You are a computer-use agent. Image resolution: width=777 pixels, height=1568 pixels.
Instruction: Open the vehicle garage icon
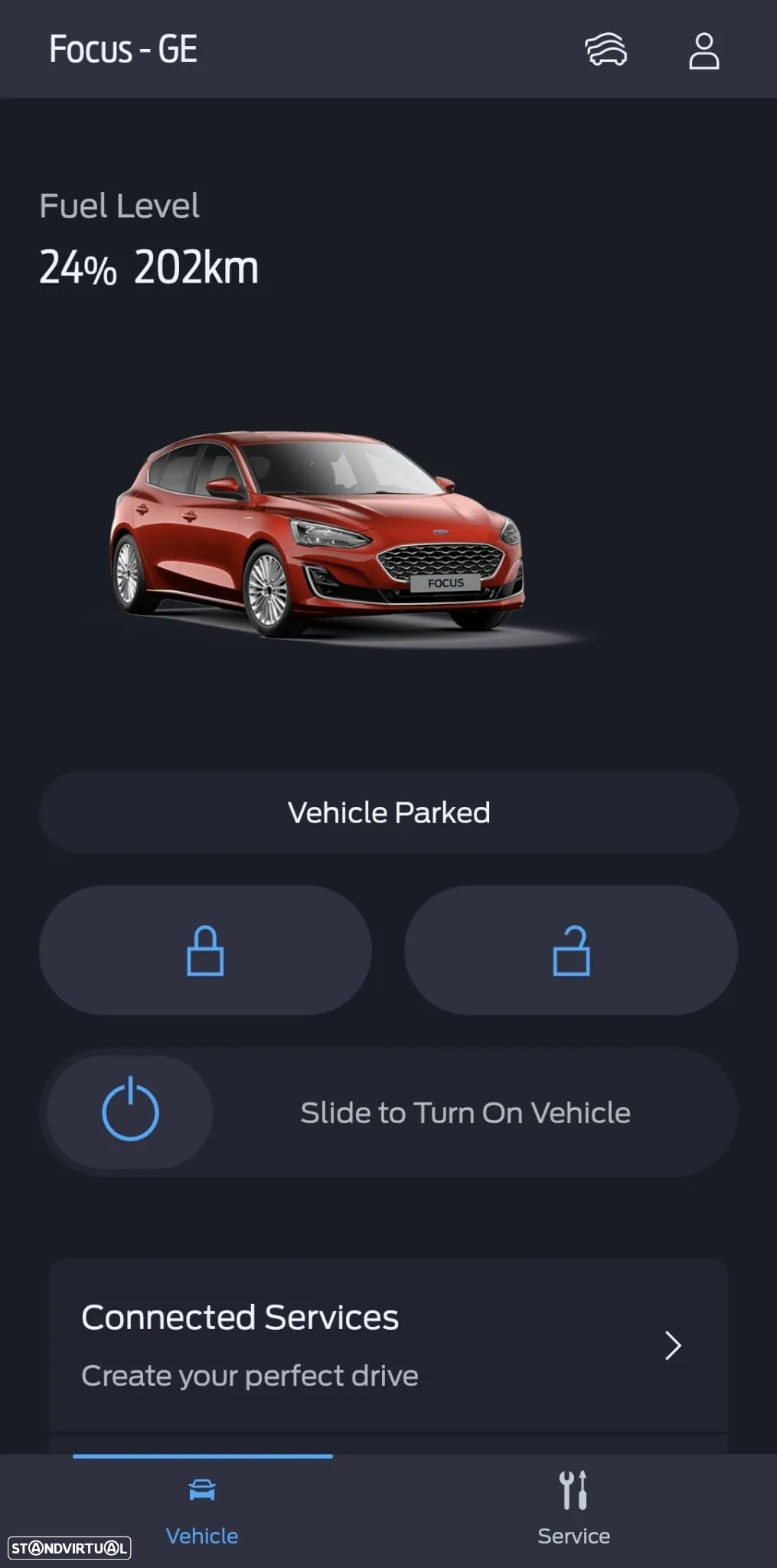(606, 51)
